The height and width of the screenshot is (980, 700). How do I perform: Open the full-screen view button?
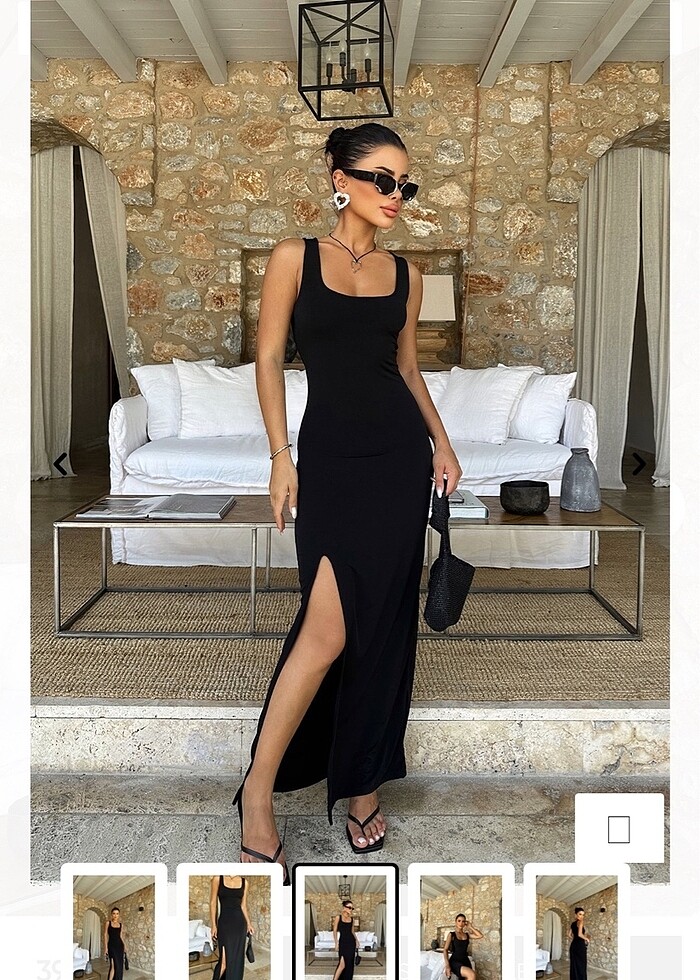pos(619,829)
